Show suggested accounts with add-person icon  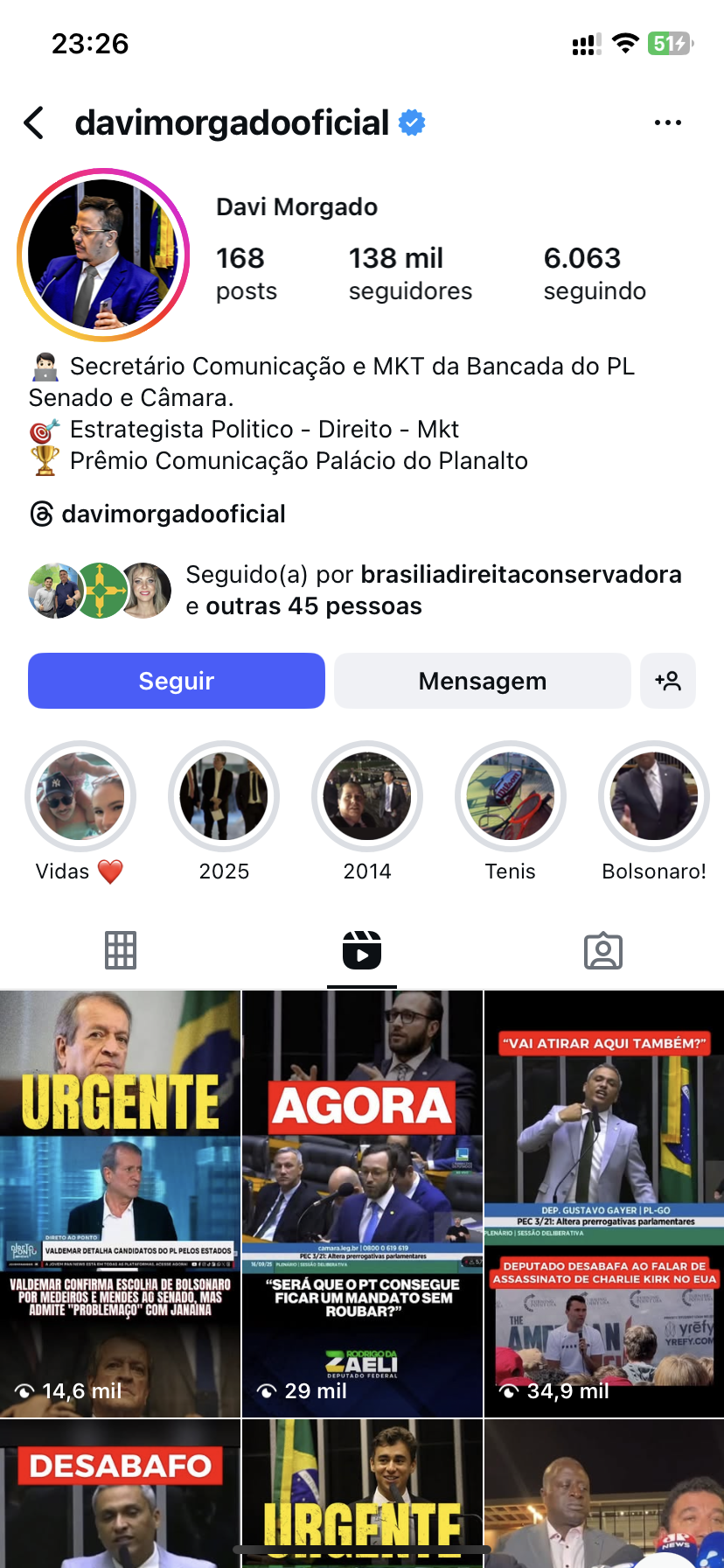tap(668, 681)
